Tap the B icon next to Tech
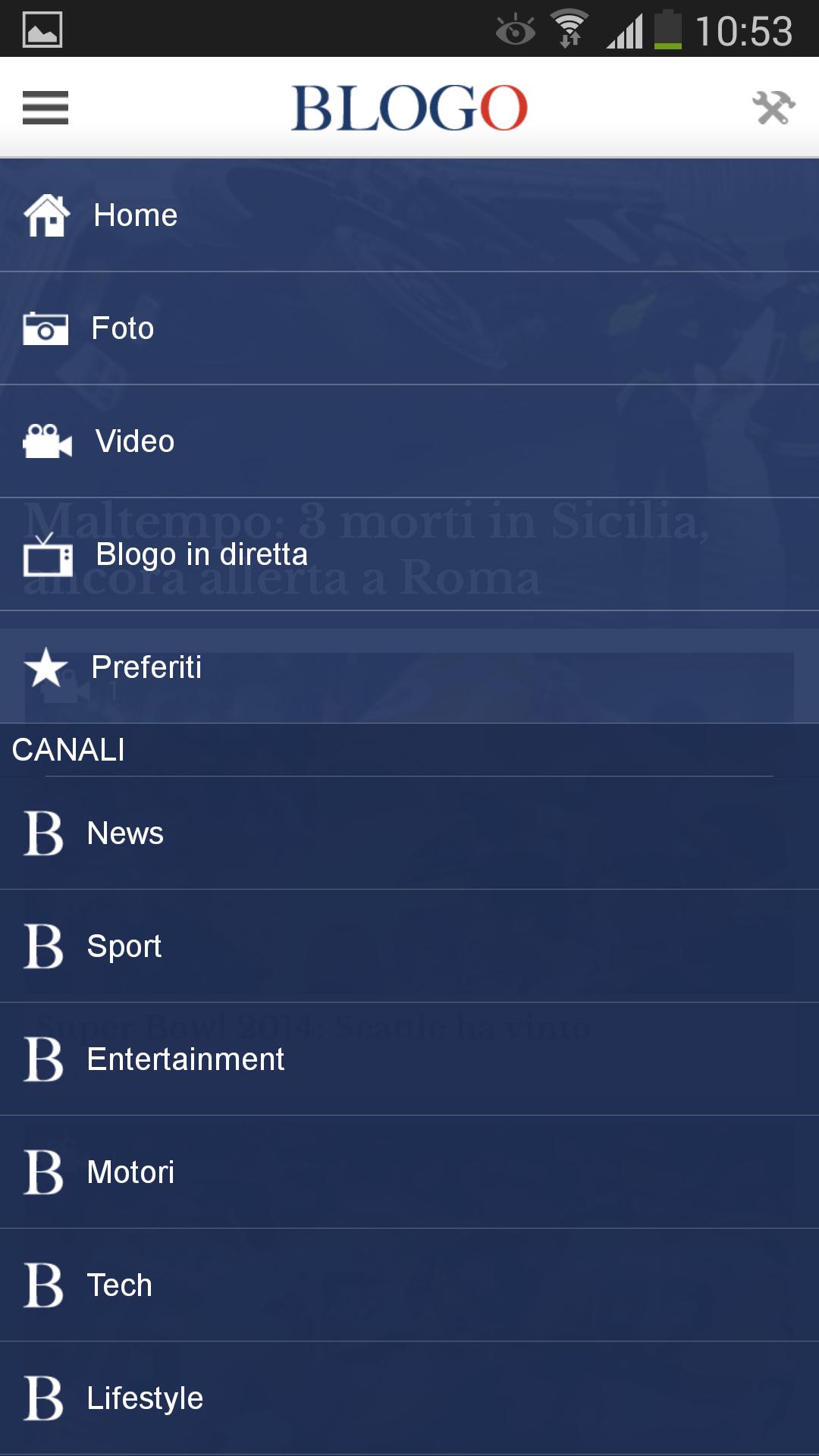Image resolution: width=819 pixels, height=1456 pixels. click(x=44, y=1285)
